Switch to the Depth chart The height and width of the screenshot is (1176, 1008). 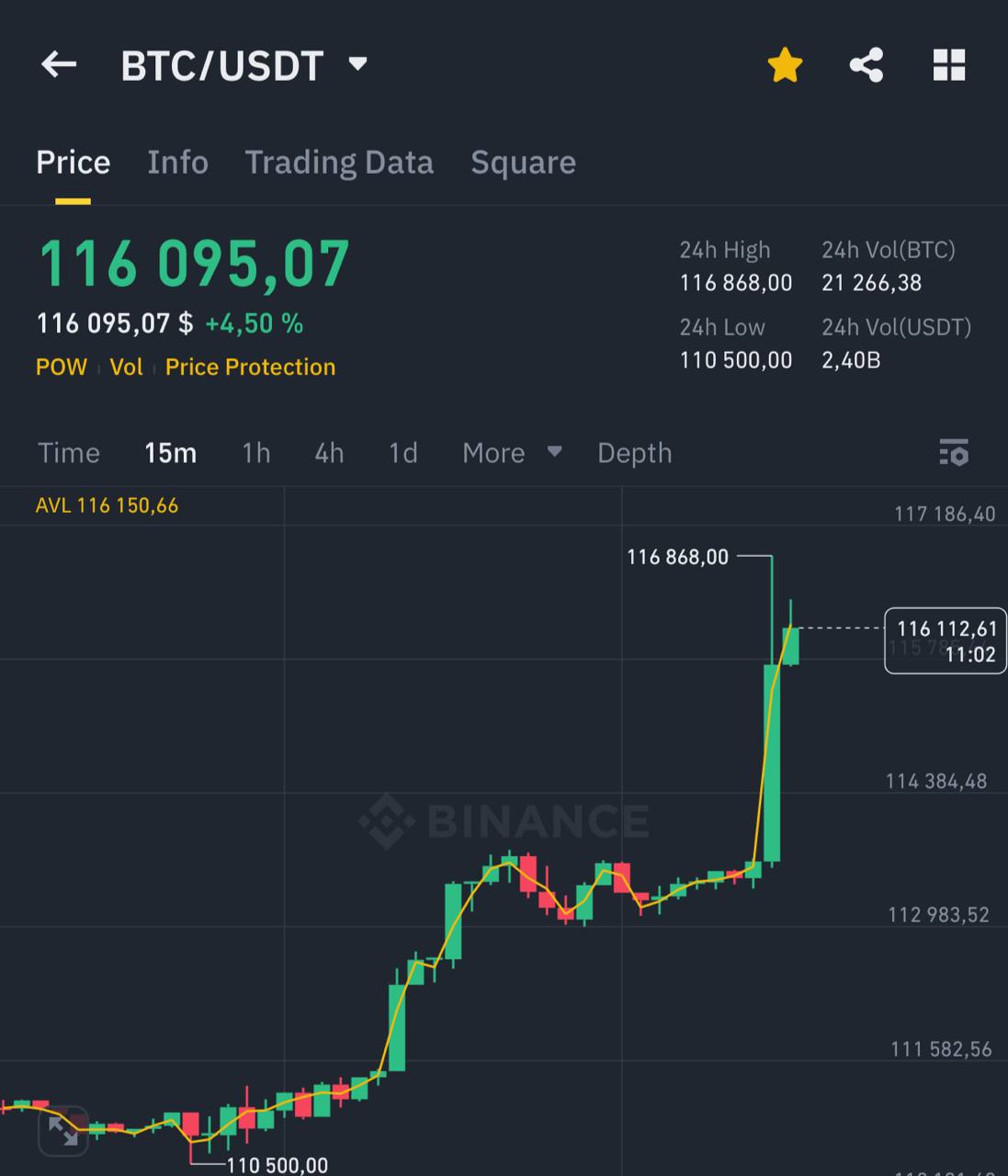click(634, 453)
